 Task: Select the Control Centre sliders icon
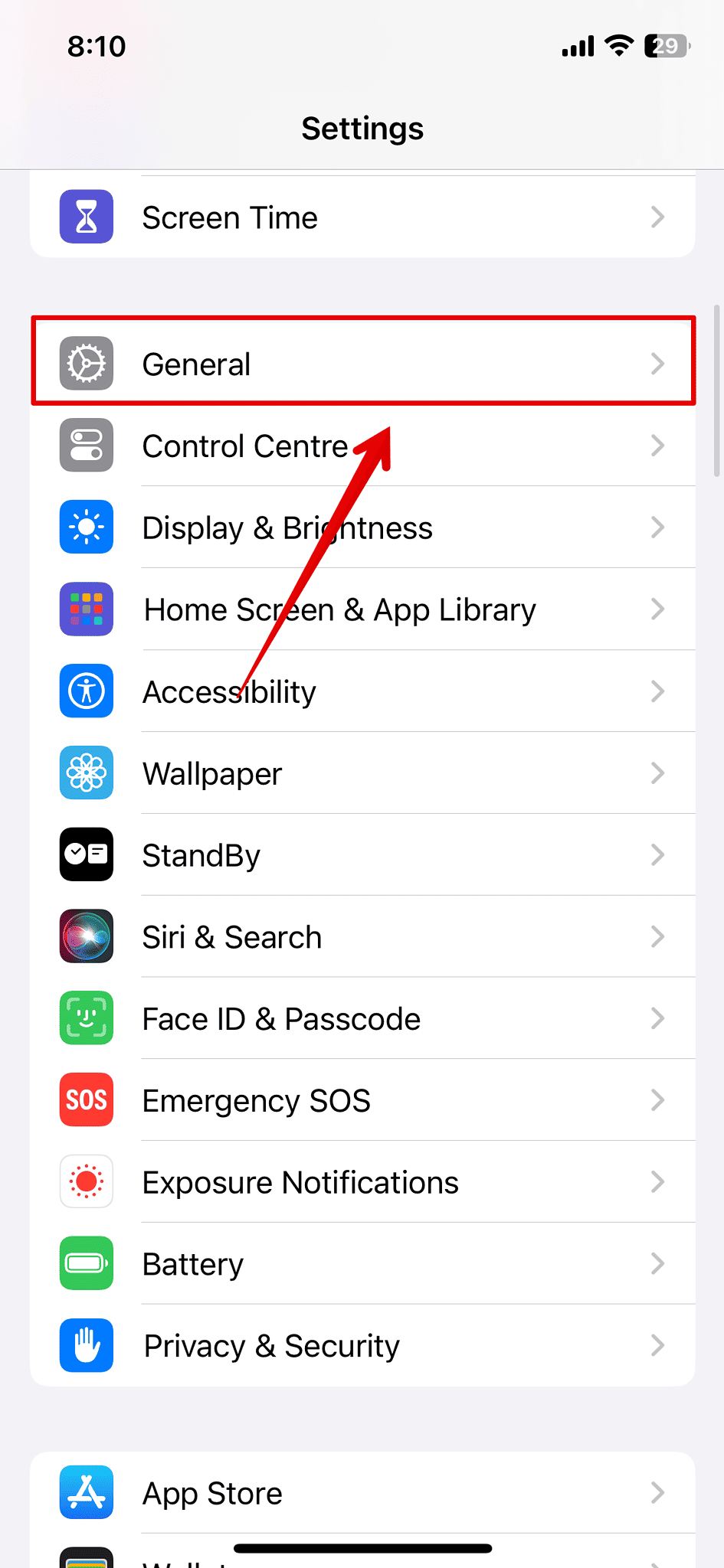click(x=86, y=445)
